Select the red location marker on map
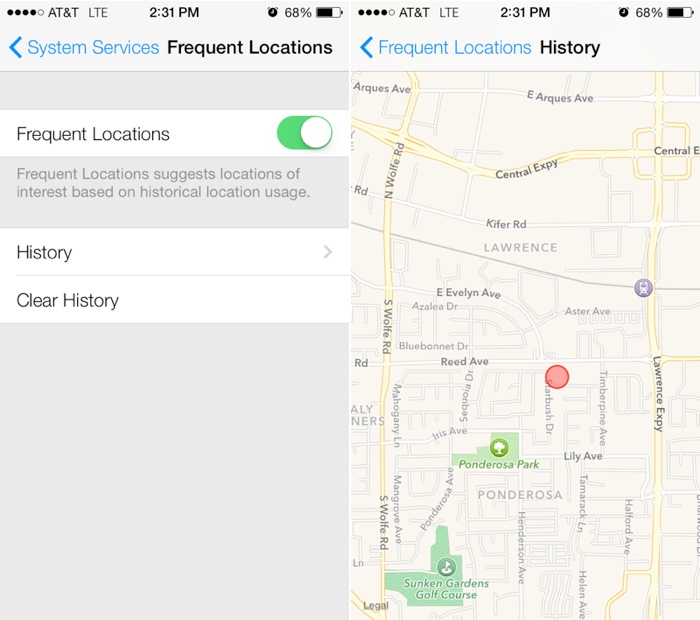Viewport: 700px width, 620px height. click(x=557, y=377)
